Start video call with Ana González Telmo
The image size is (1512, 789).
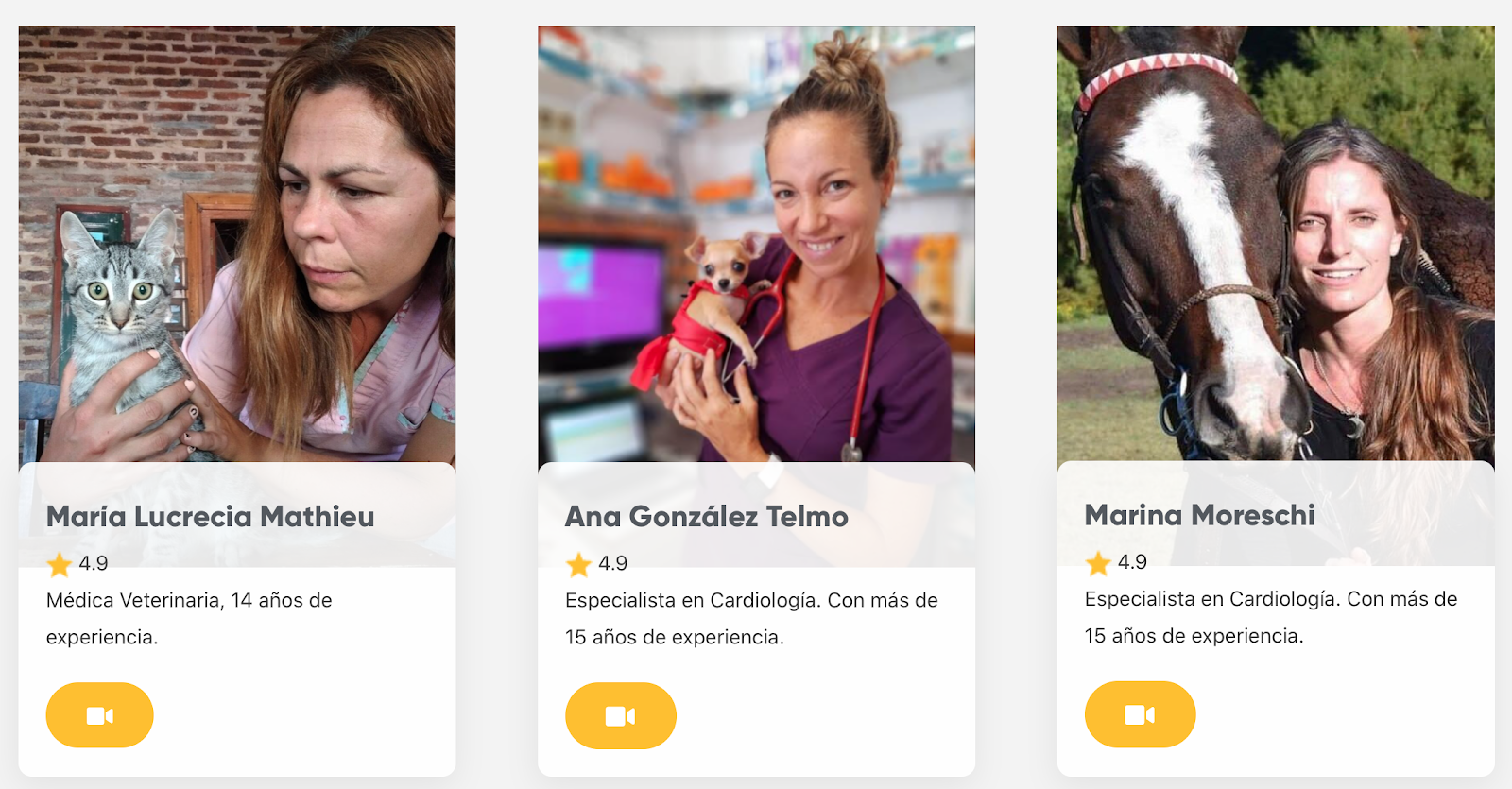click(x=620, y=715)
